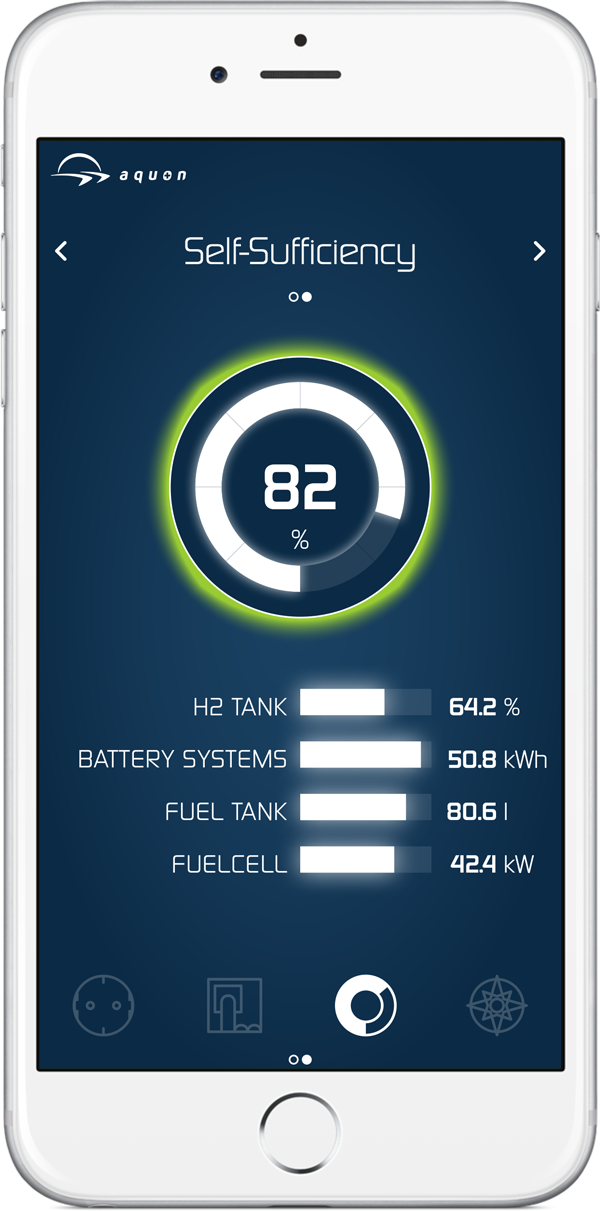Switch to the house systems tab
600x1211 pixels.
click(234, 1004)
